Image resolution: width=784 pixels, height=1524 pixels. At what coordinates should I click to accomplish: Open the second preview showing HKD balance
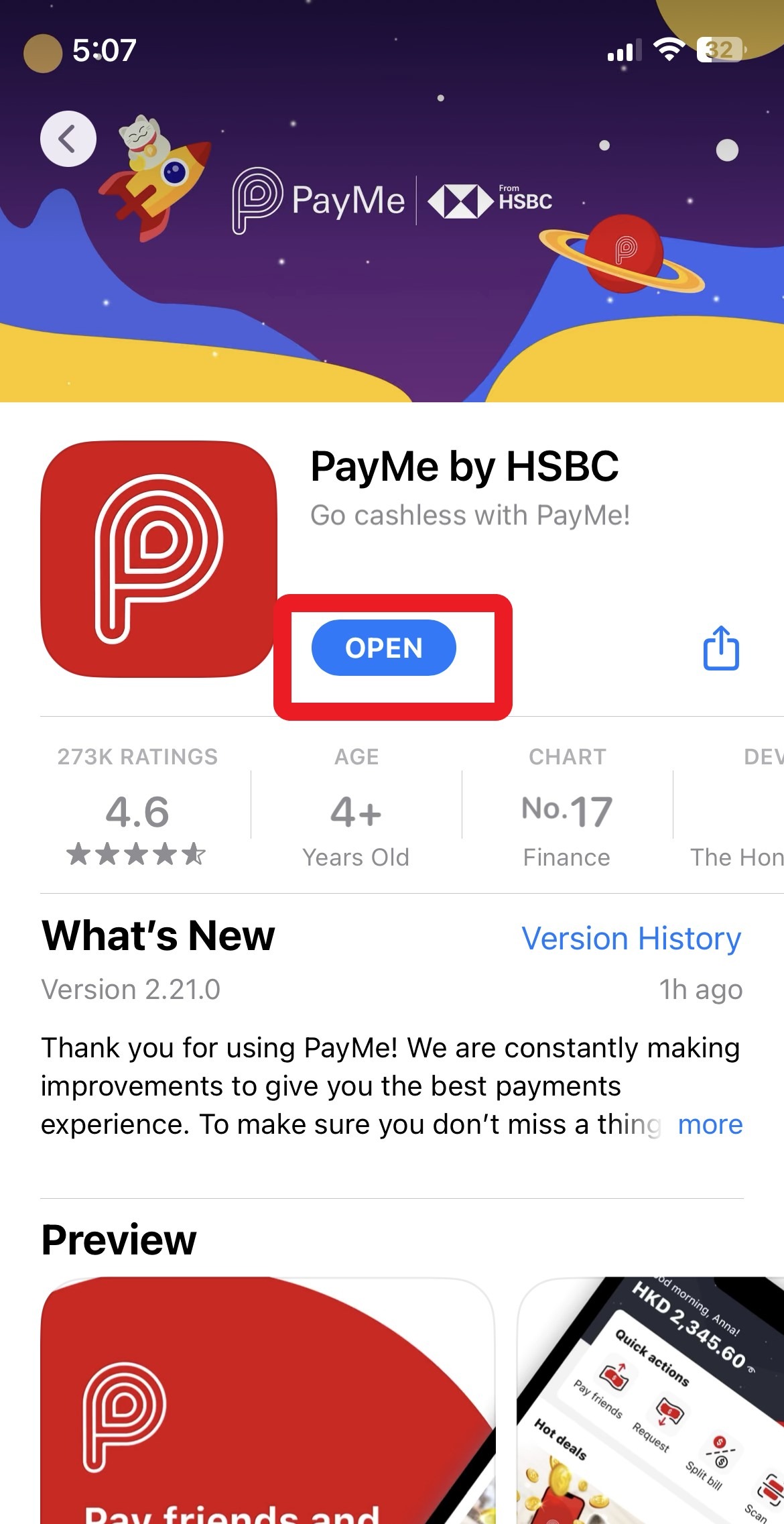[650, 1401]
